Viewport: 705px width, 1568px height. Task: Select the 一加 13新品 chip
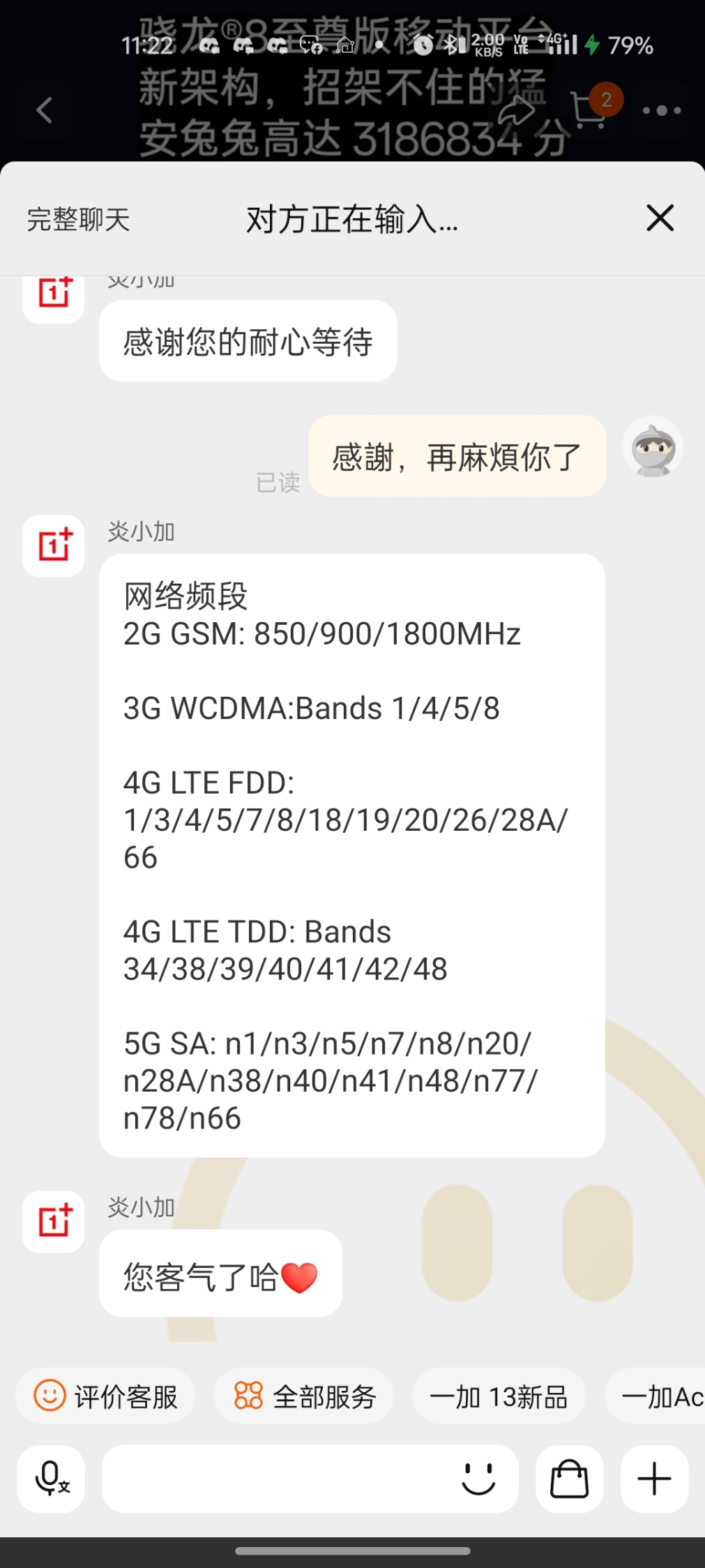[499, 1396]
